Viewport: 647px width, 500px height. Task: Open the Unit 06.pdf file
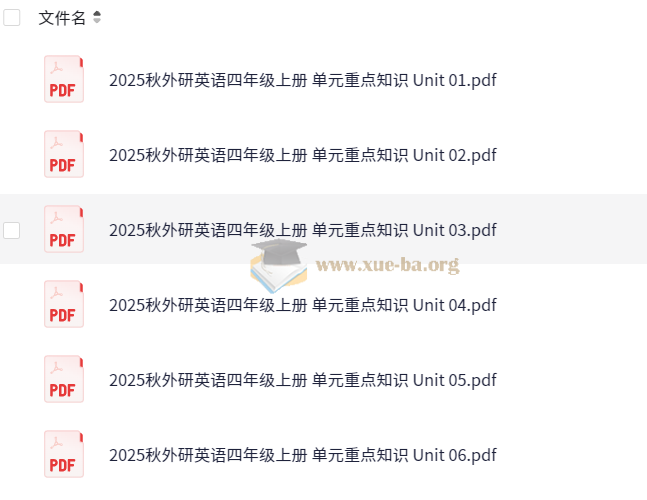pos(302,455)
